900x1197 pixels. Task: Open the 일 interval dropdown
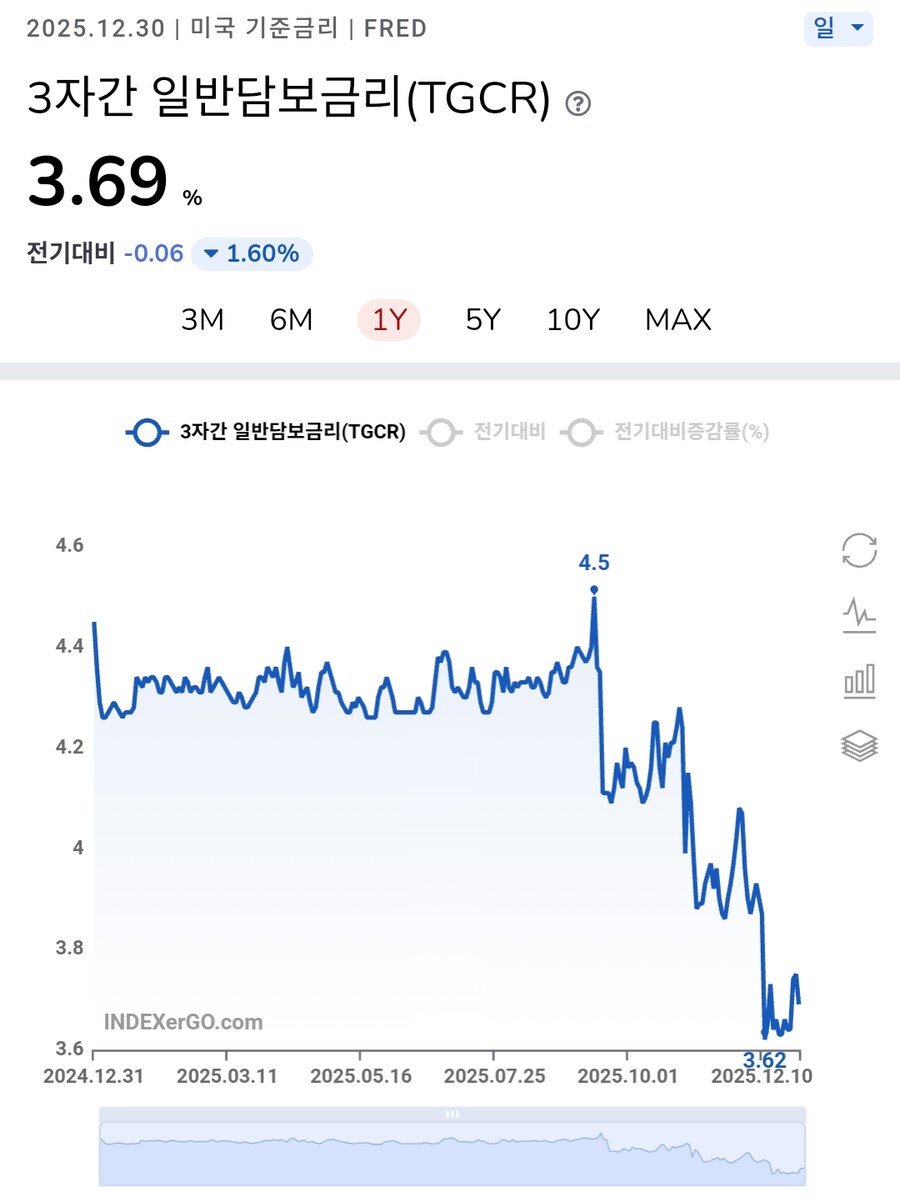[838, 29]
